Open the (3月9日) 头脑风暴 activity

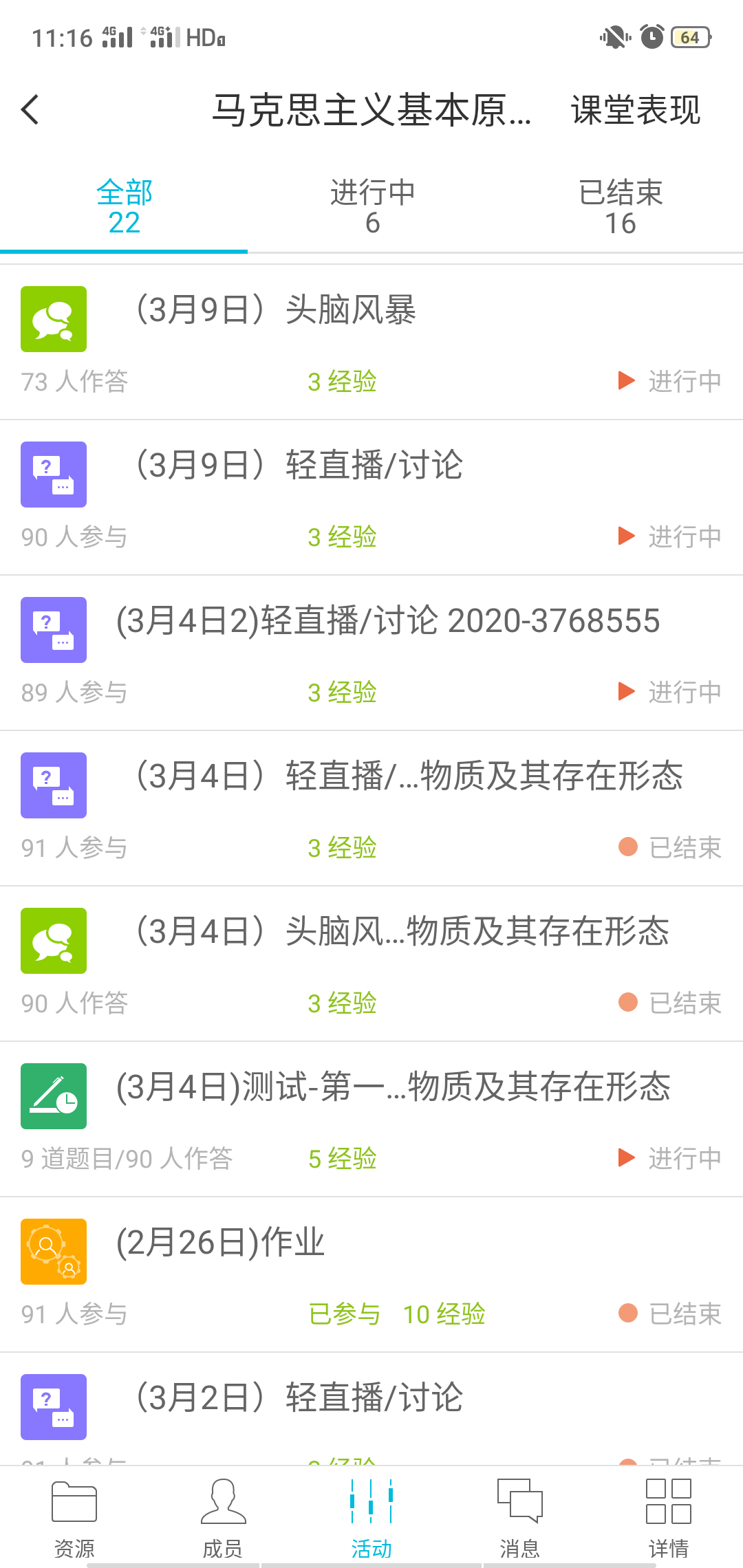click(371, 342)
